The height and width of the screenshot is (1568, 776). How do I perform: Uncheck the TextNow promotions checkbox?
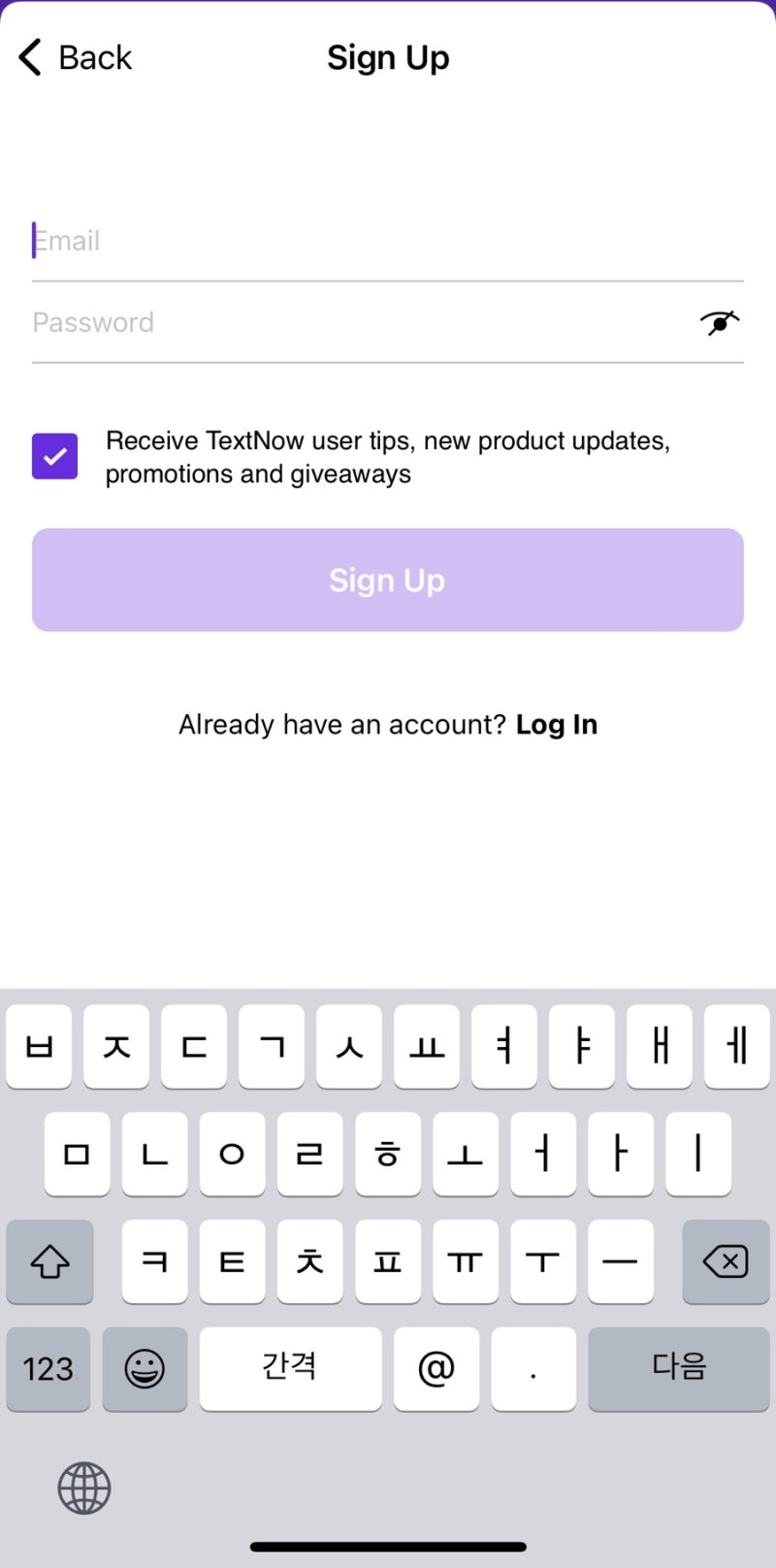point(54,456)
